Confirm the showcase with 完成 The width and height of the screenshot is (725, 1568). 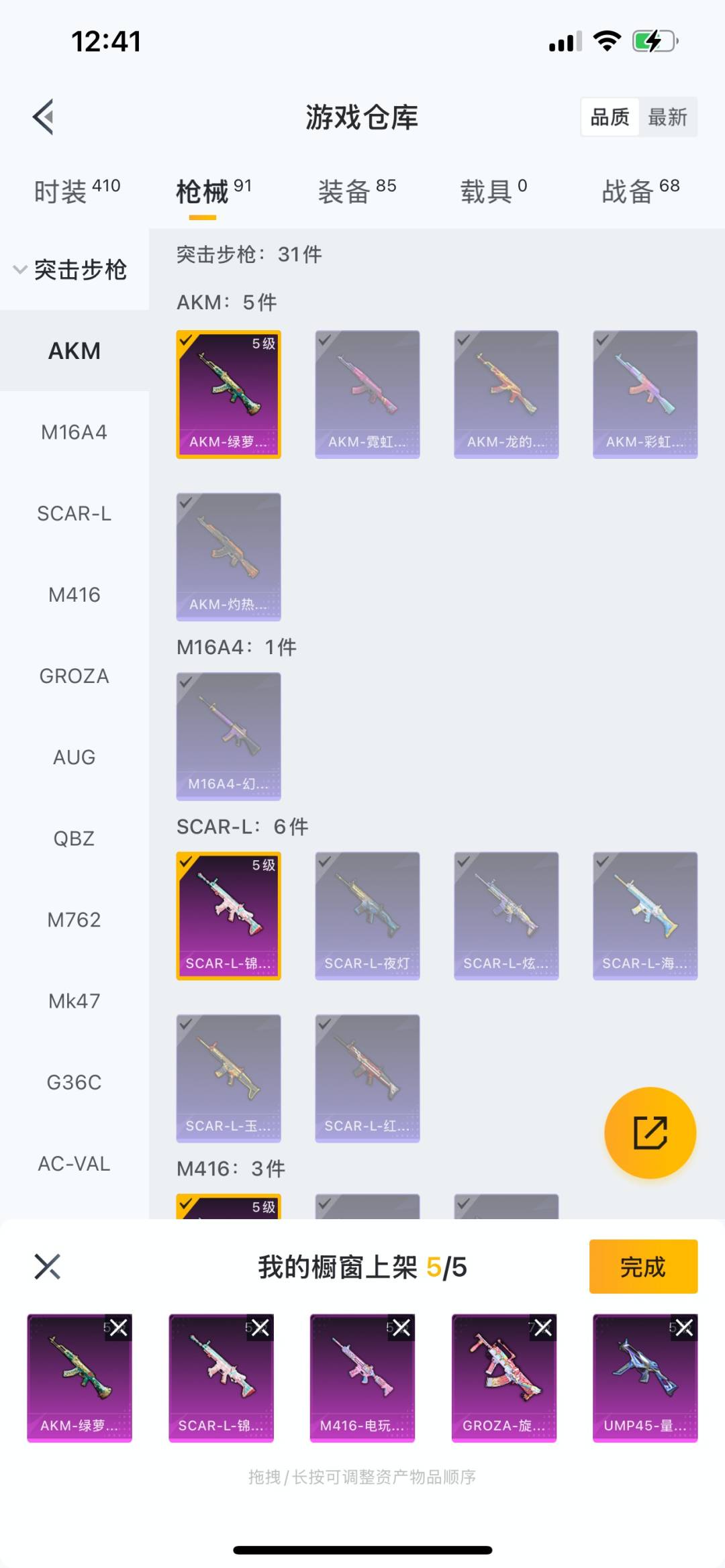642,1266
